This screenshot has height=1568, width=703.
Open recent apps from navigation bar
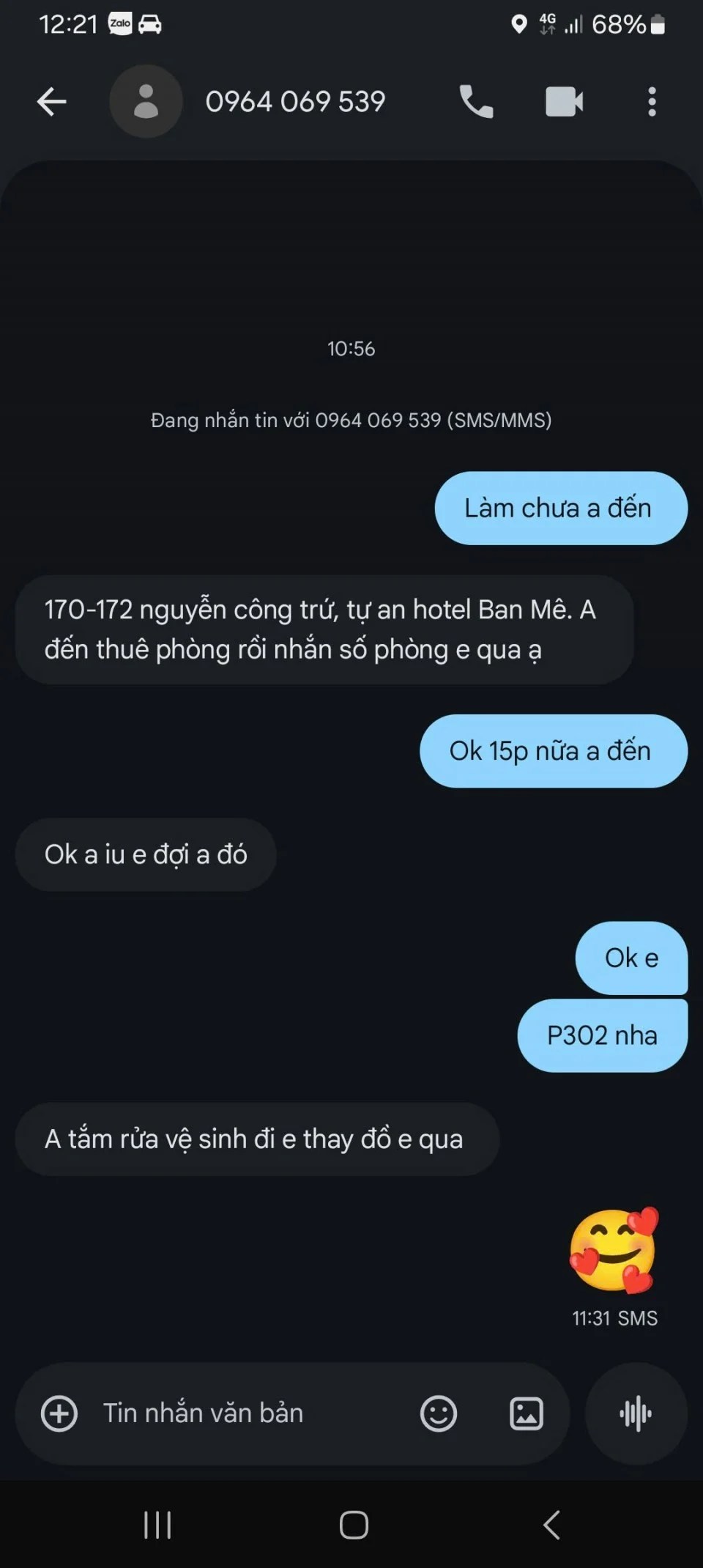coord(157,1526)
